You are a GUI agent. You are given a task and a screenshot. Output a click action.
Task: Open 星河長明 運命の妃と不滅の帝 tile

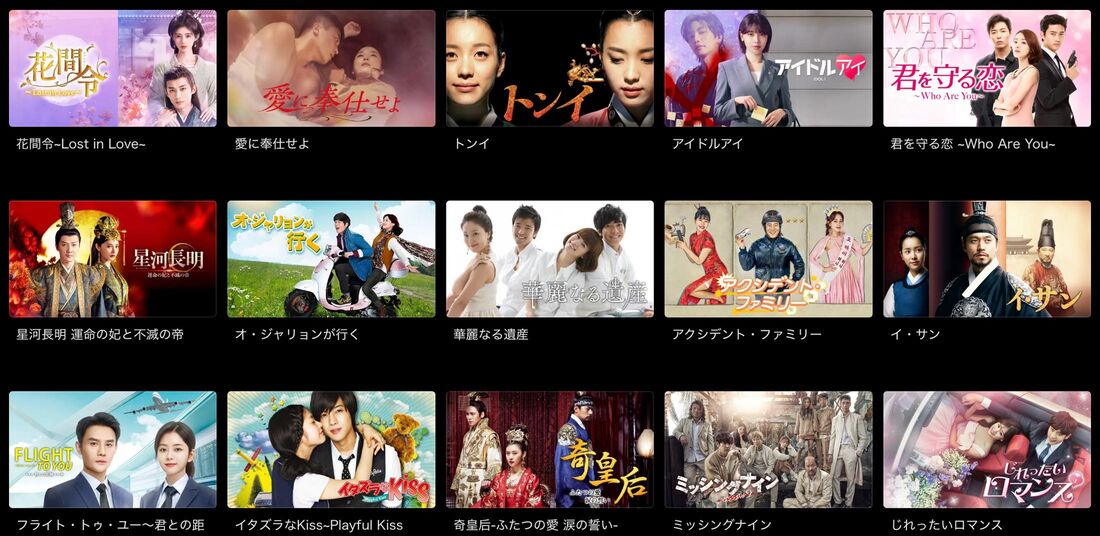(112, 259)
